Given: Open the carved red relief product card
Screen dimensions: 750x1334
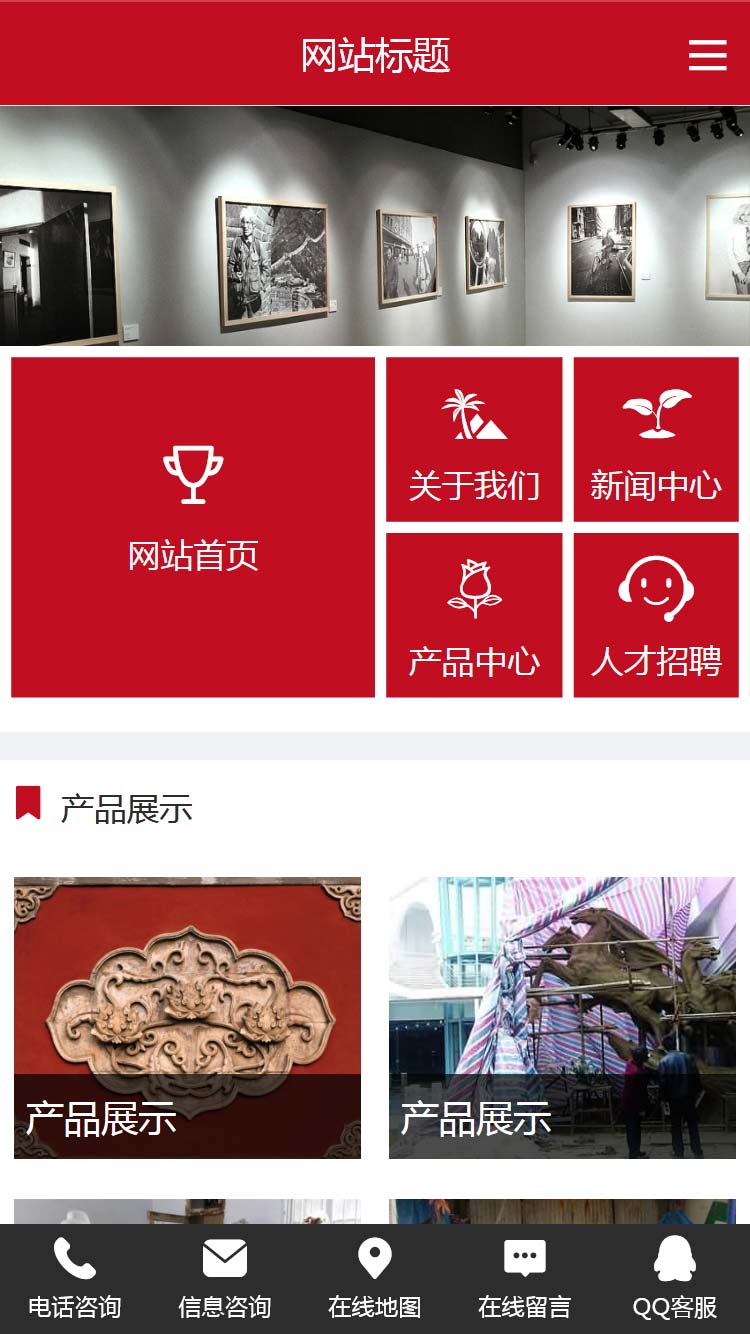Looking at the screenshot, I should [x=187, y=1017].
